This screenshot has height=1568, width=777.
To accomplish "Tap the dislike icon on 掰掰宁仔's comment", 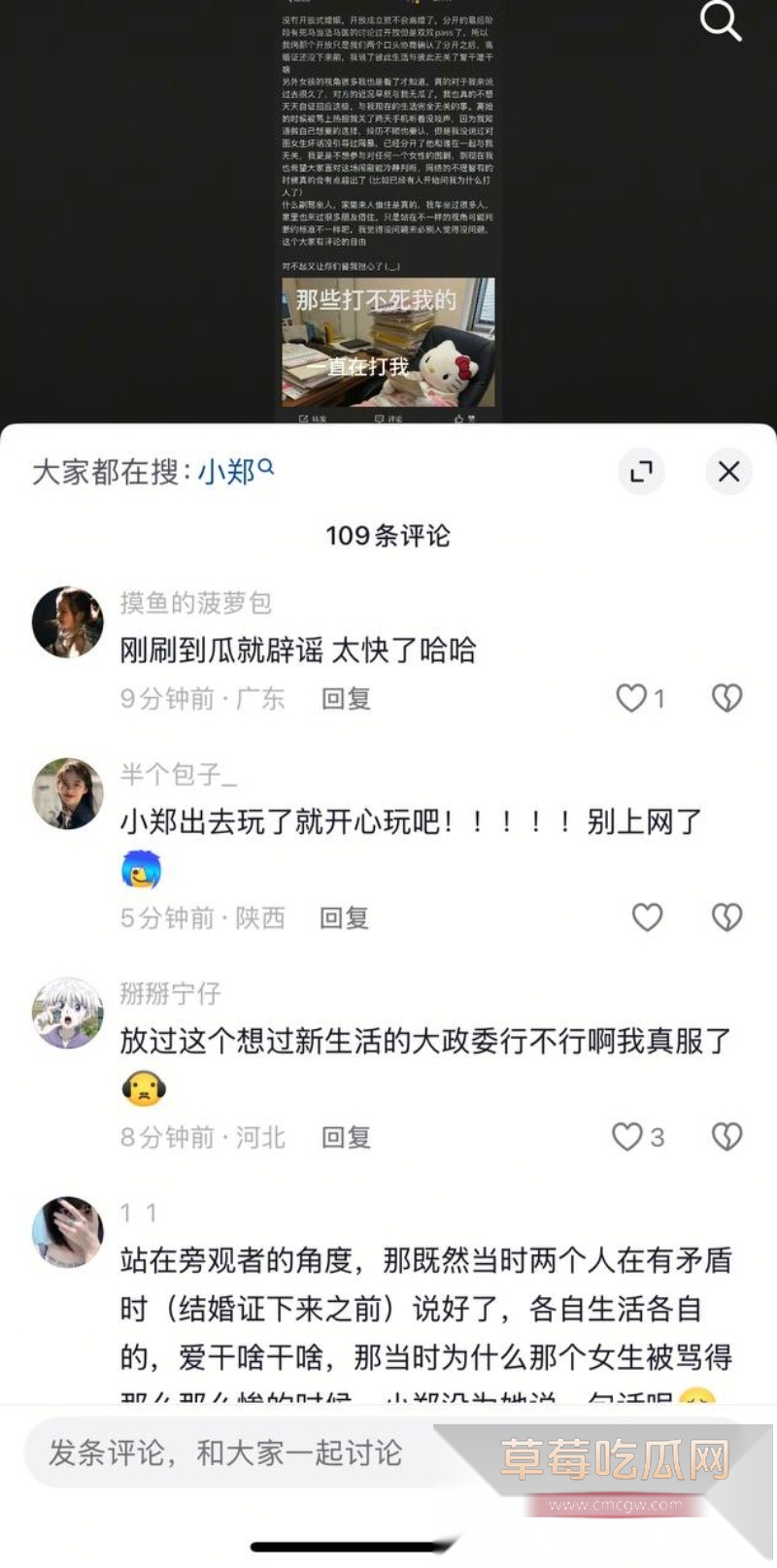I will 726,1136.
